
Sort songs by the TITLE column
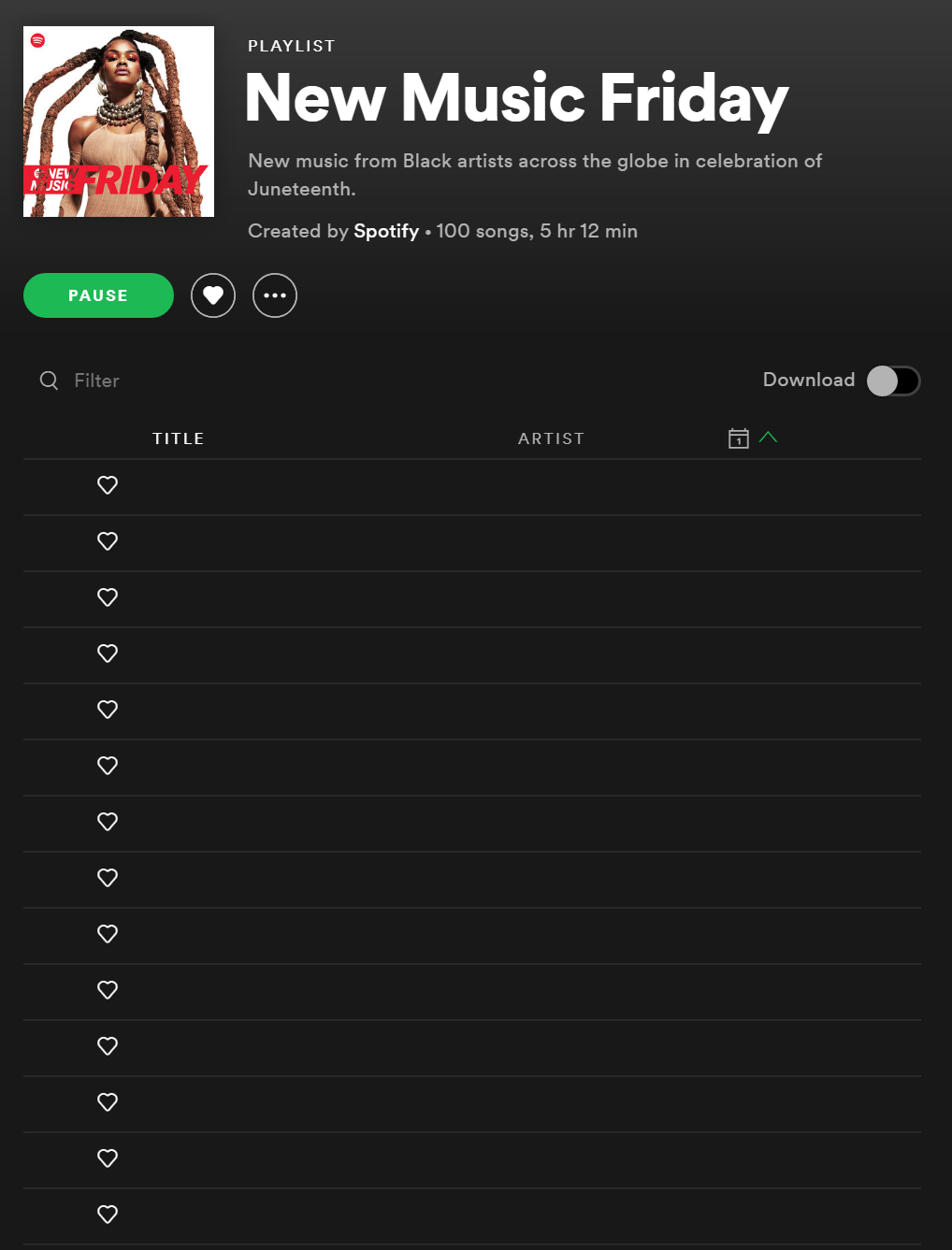point(178,438)
